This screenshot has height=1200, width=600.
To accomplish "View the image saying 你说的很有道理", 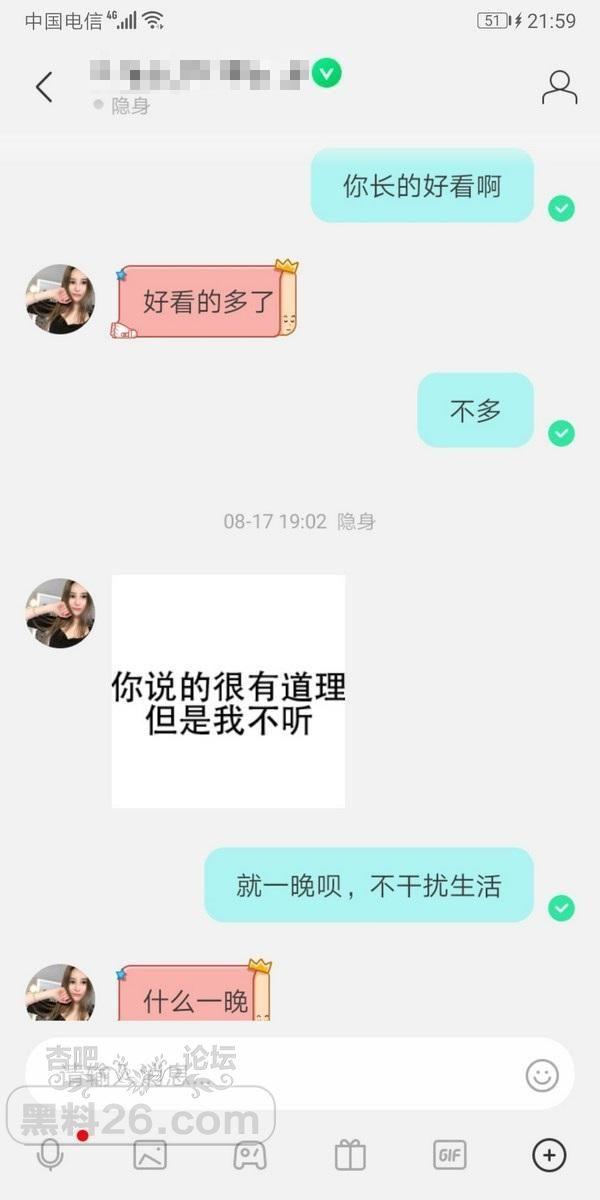I will [x=228, y=691].
